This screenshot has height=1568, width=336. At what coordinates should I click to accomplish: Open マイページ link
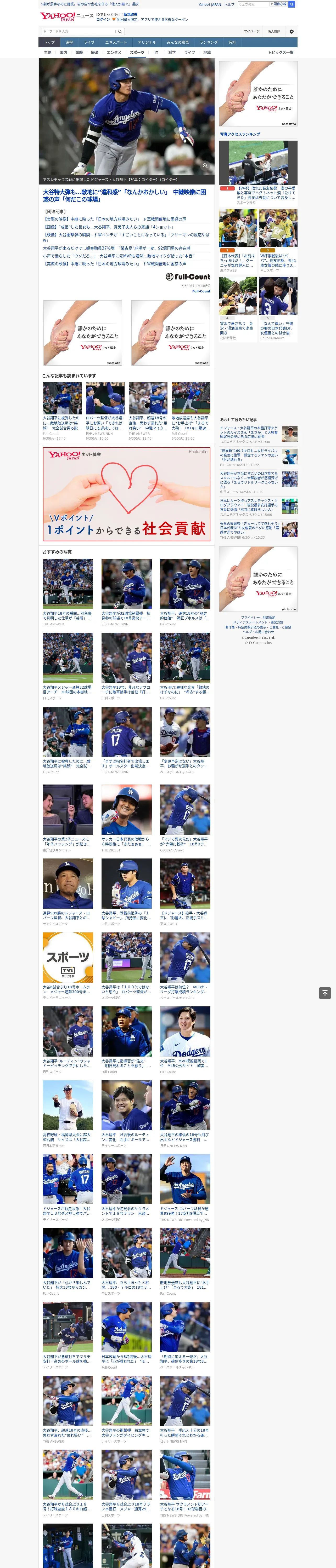pos(252,31)
